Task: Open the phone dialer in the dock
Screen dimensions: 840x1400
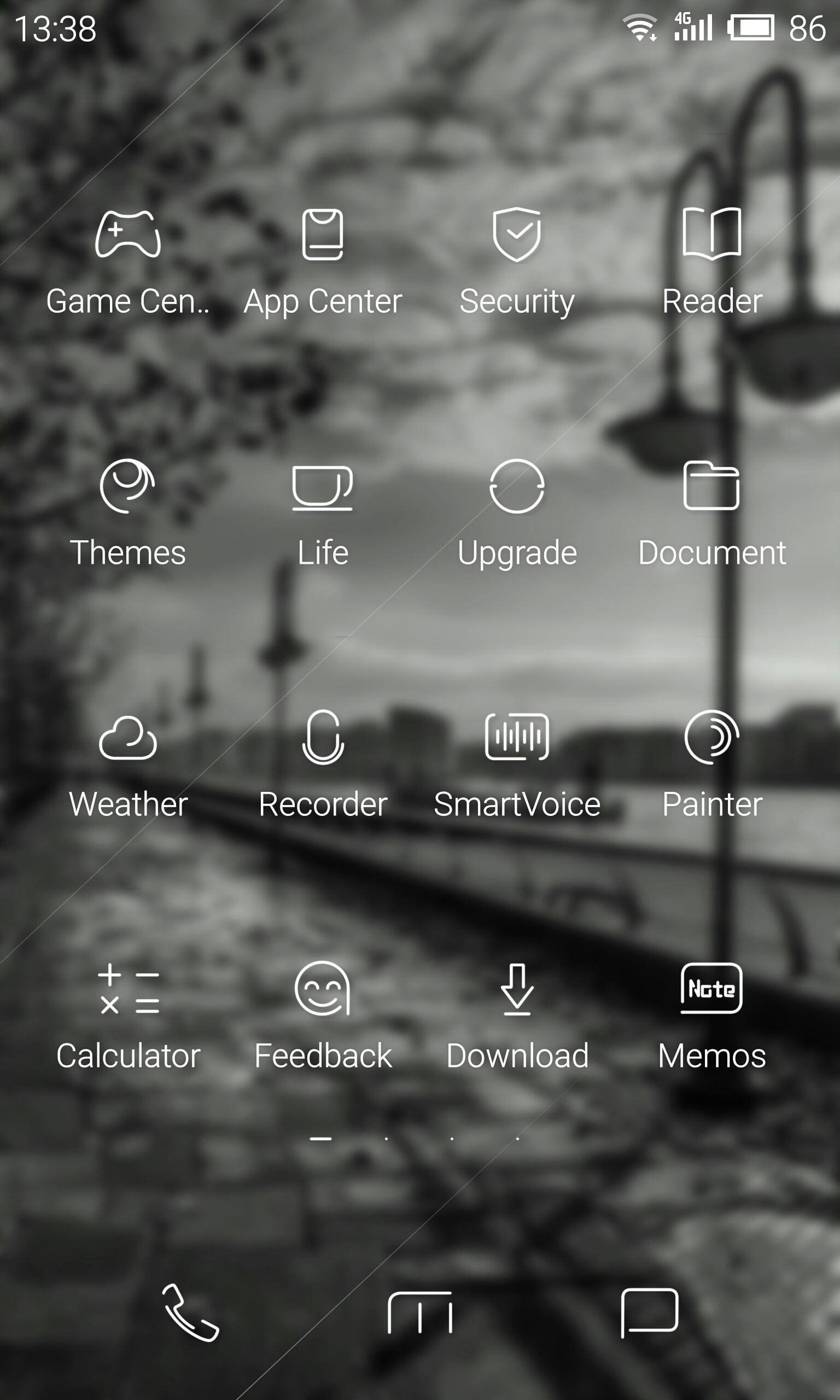Action: tap(191, 1312)
